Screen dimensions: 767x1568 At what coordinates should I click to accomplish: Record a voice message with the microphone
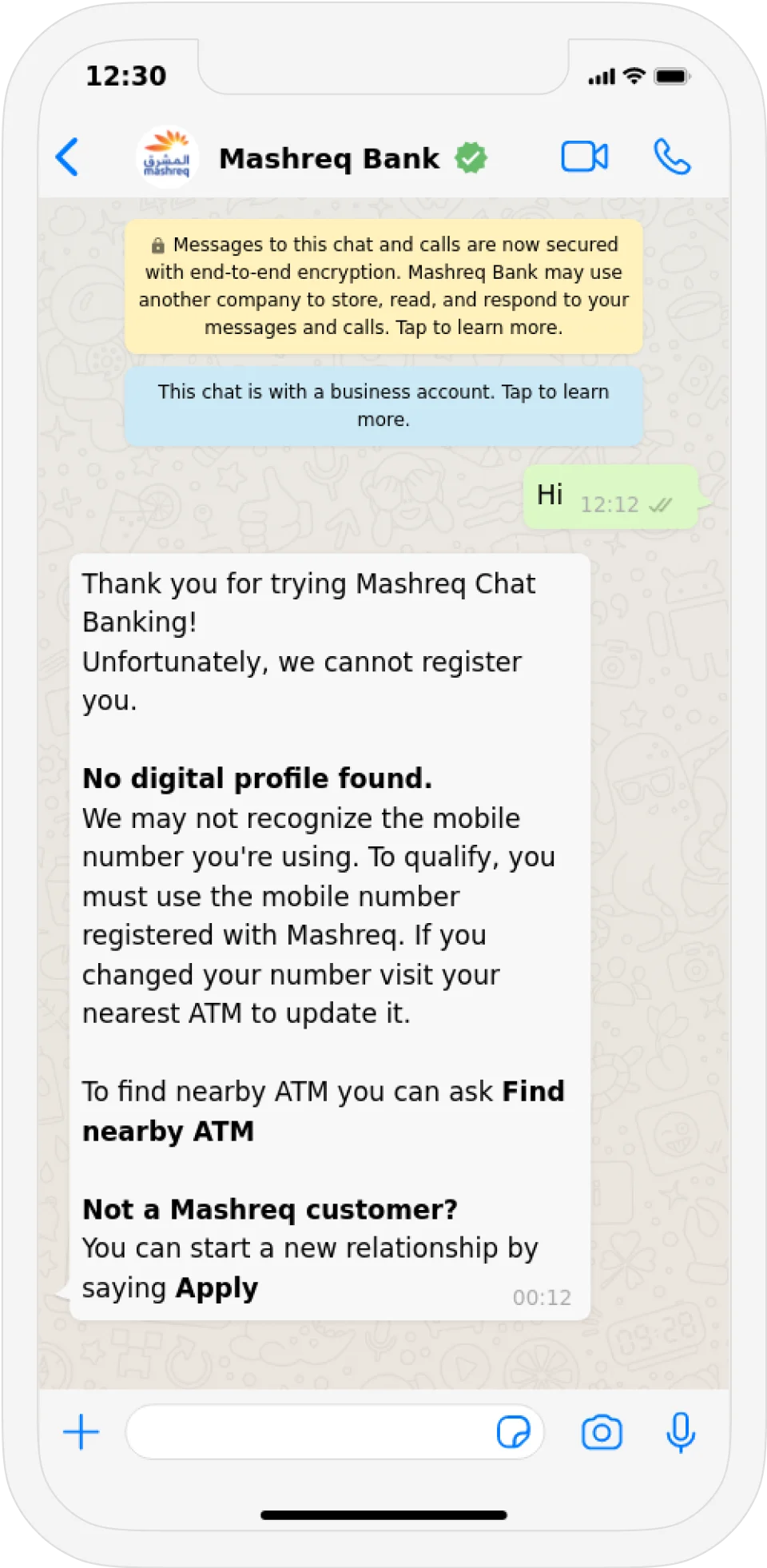click(x=681, y=1431)
